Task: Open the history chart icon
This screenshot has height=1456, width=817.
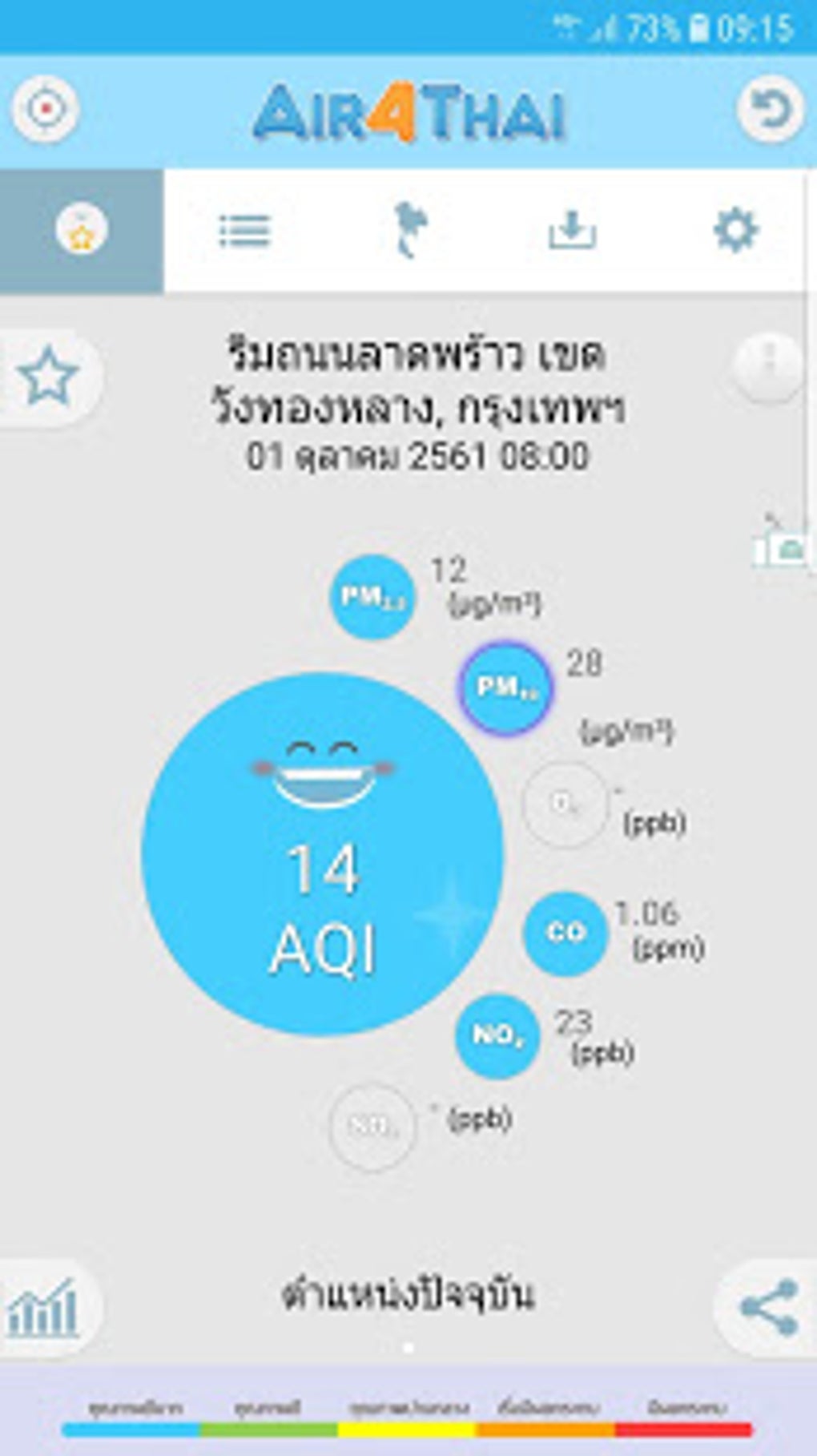Action: [x=45, y=1309]
